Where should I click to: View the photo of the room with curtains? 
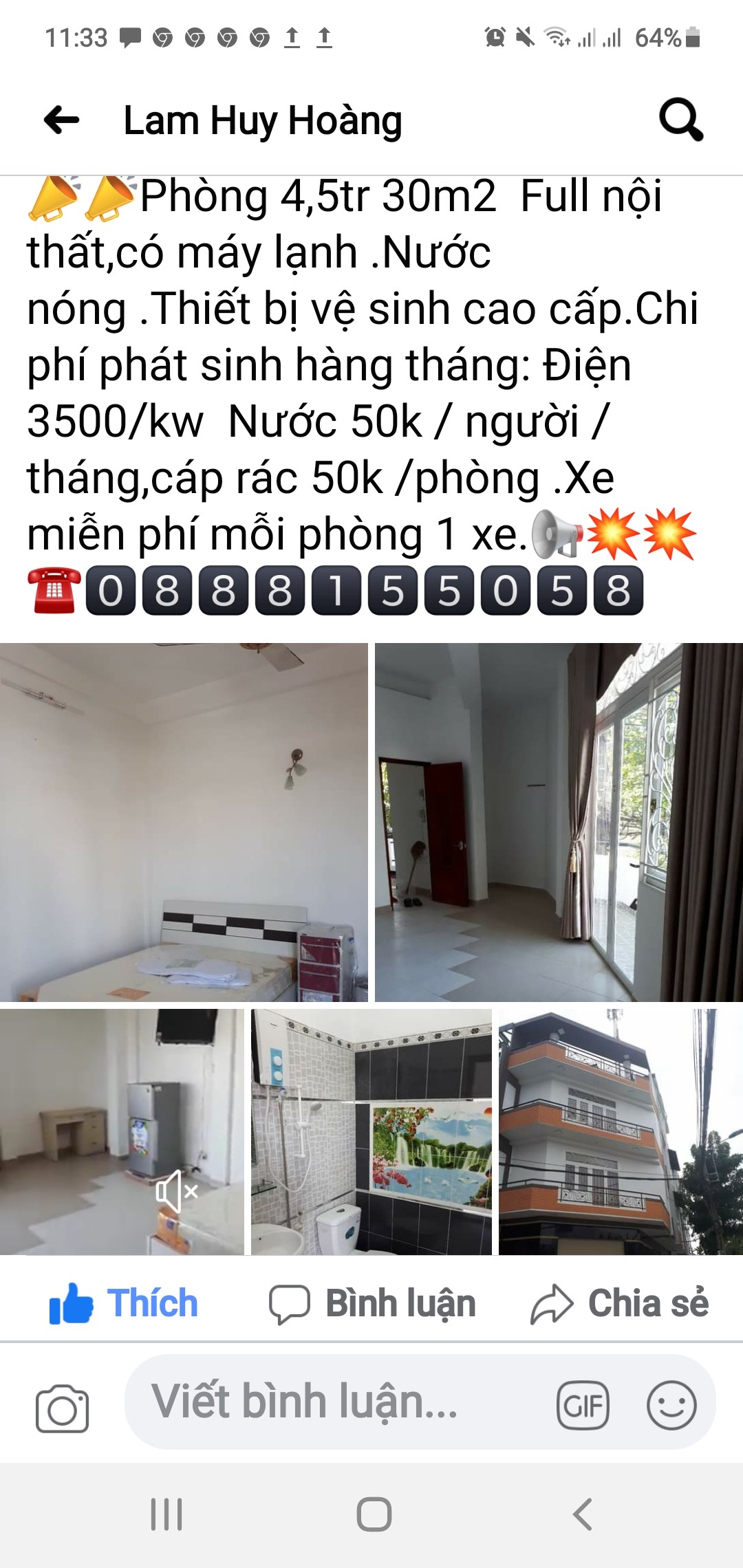click(x=559, y=822)
